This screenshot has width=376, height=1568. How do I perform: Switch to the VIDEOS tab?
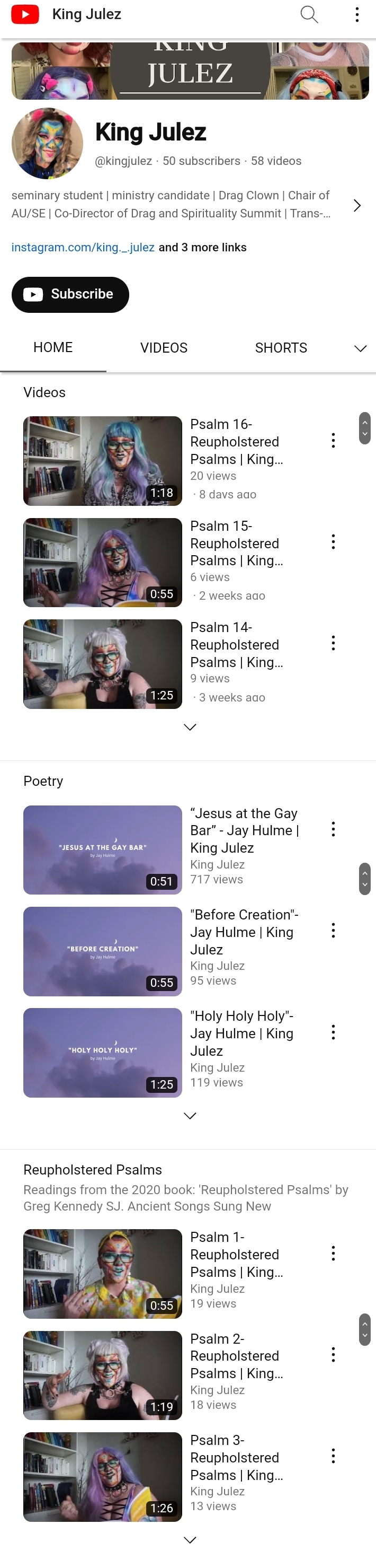[x=164, y=347]
